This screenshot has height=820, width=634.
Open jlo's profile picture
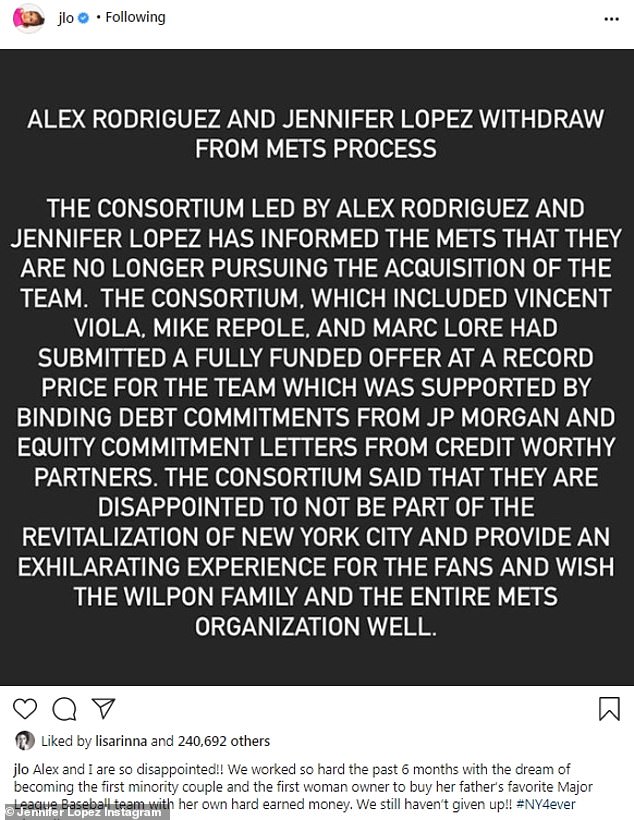coord(29,18)
